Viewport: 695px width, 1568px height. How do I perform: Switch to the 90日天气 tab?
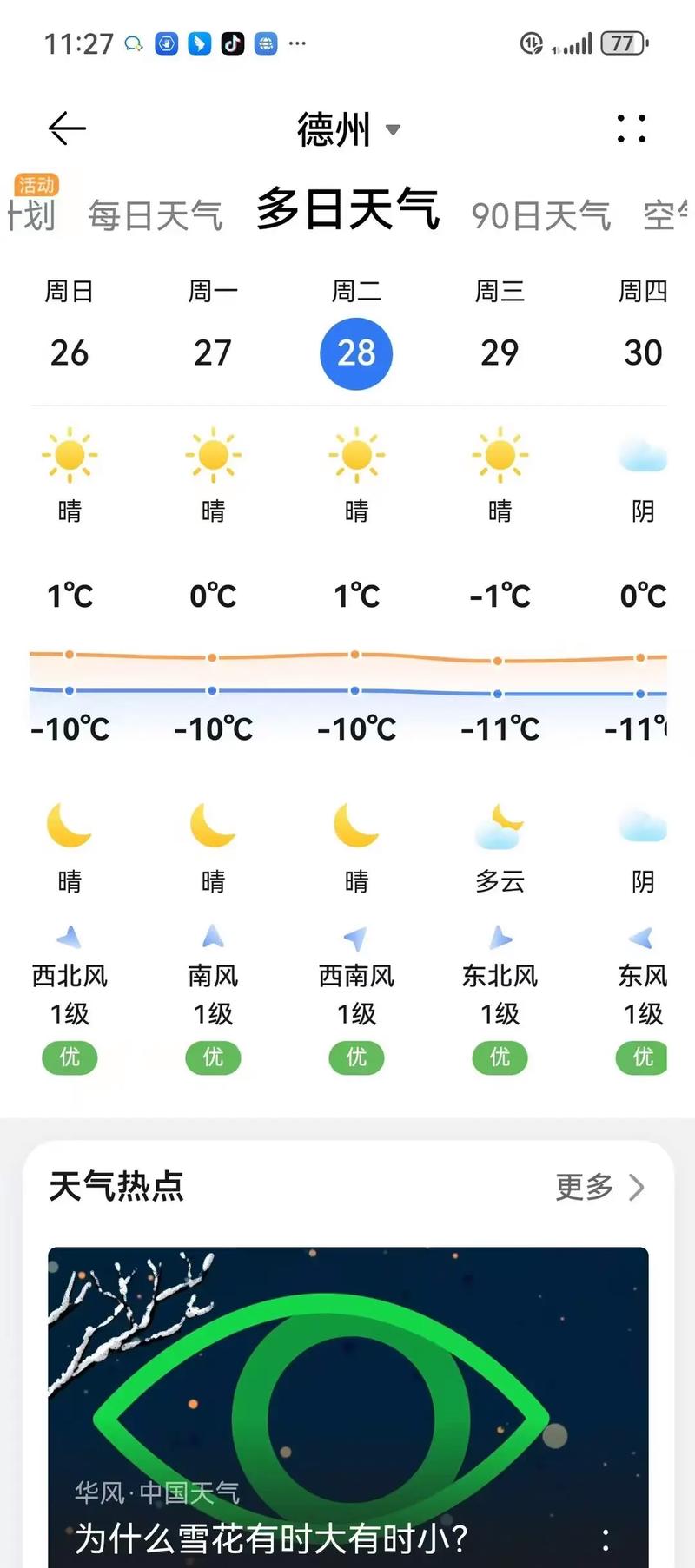pos(540,214)
